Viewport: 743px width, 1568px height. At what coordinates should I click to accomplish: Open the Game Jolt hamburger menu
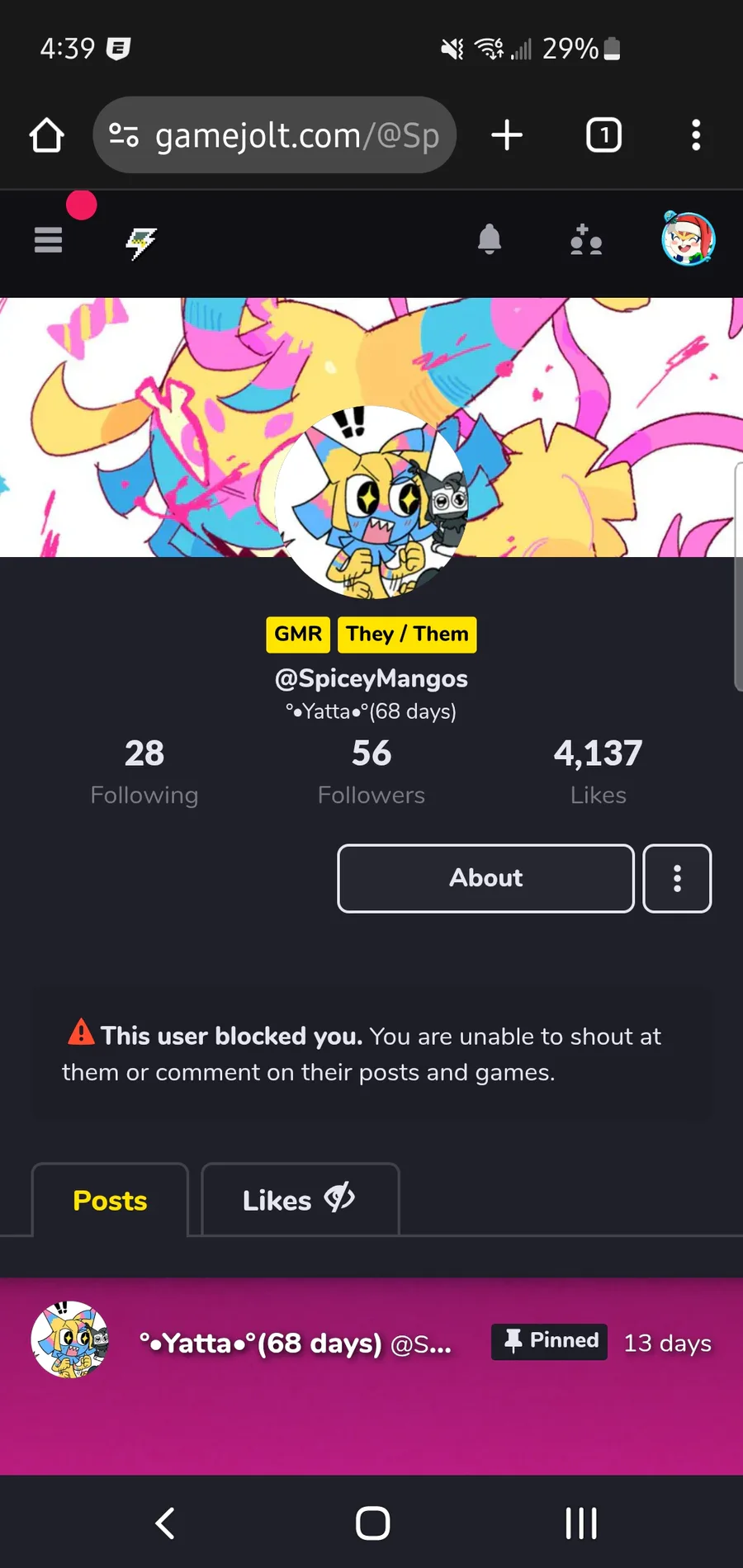(48, 240)
